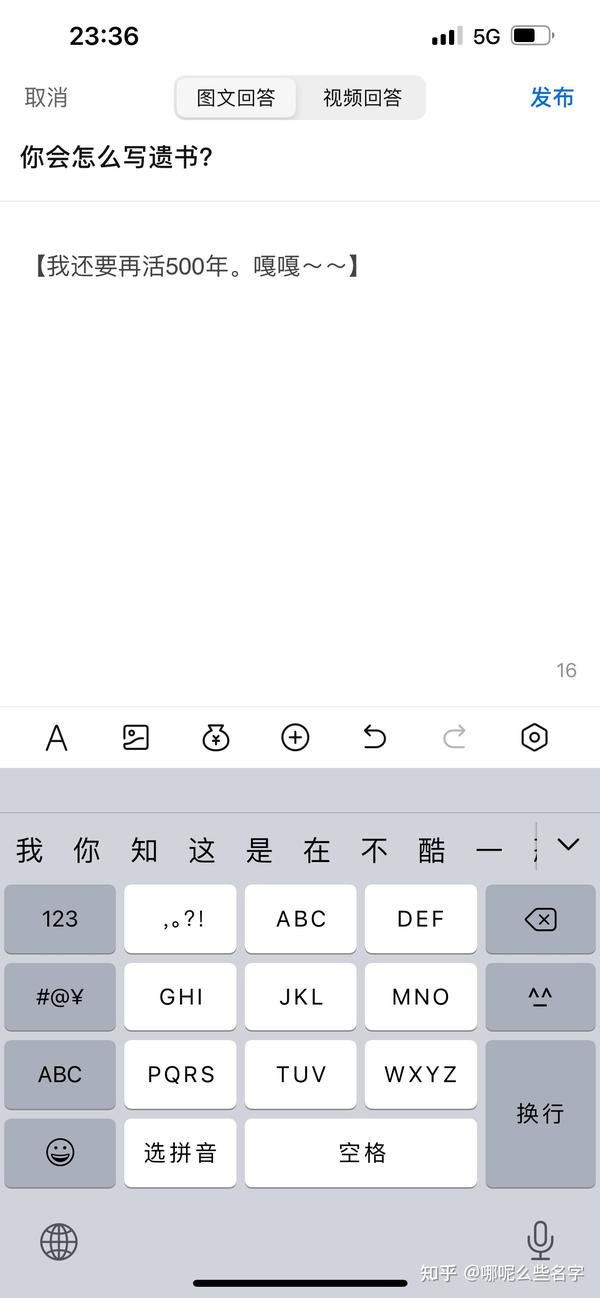Open the plus add-content menu
600x1298 pixels.
click(x=295, y=738)
